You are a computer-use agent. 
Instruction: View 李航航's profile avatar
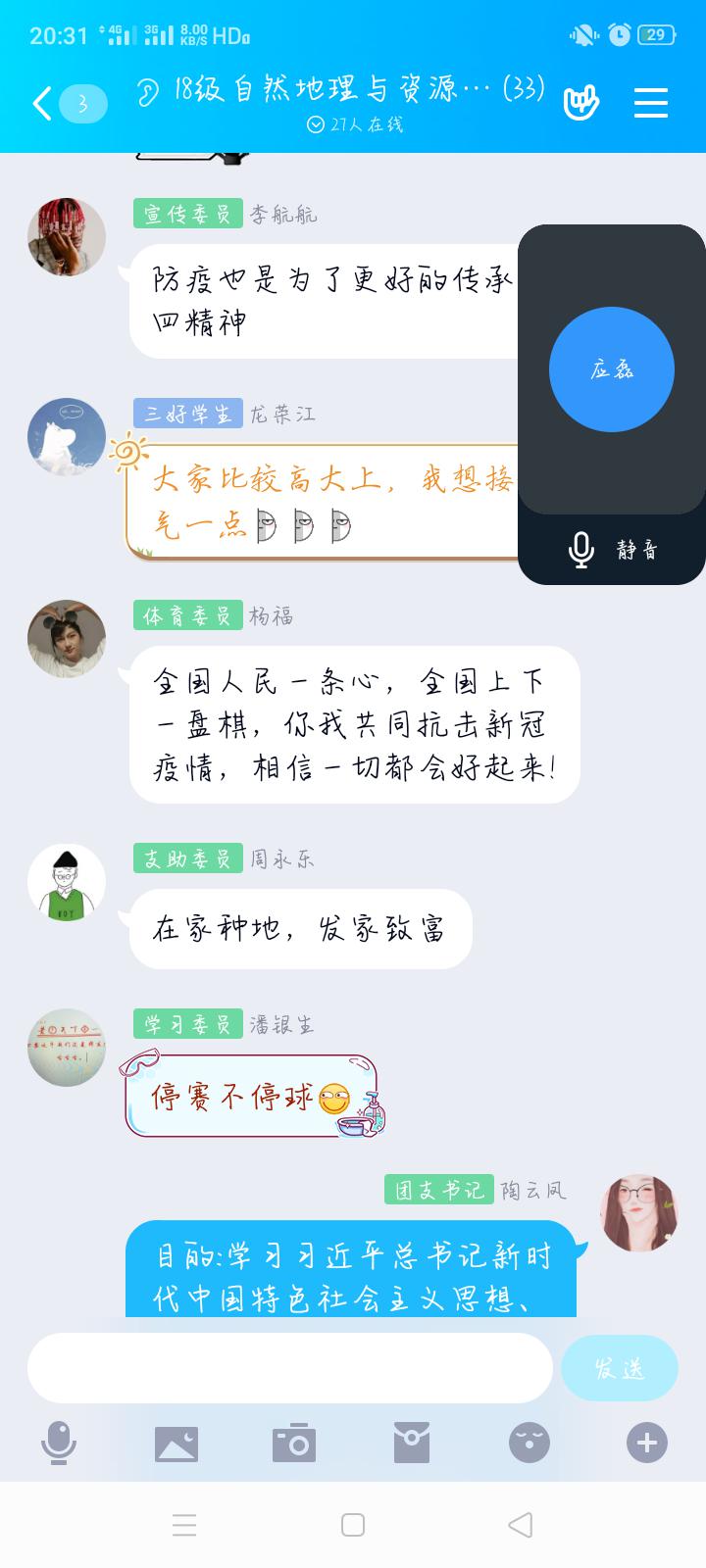[67, 236]
